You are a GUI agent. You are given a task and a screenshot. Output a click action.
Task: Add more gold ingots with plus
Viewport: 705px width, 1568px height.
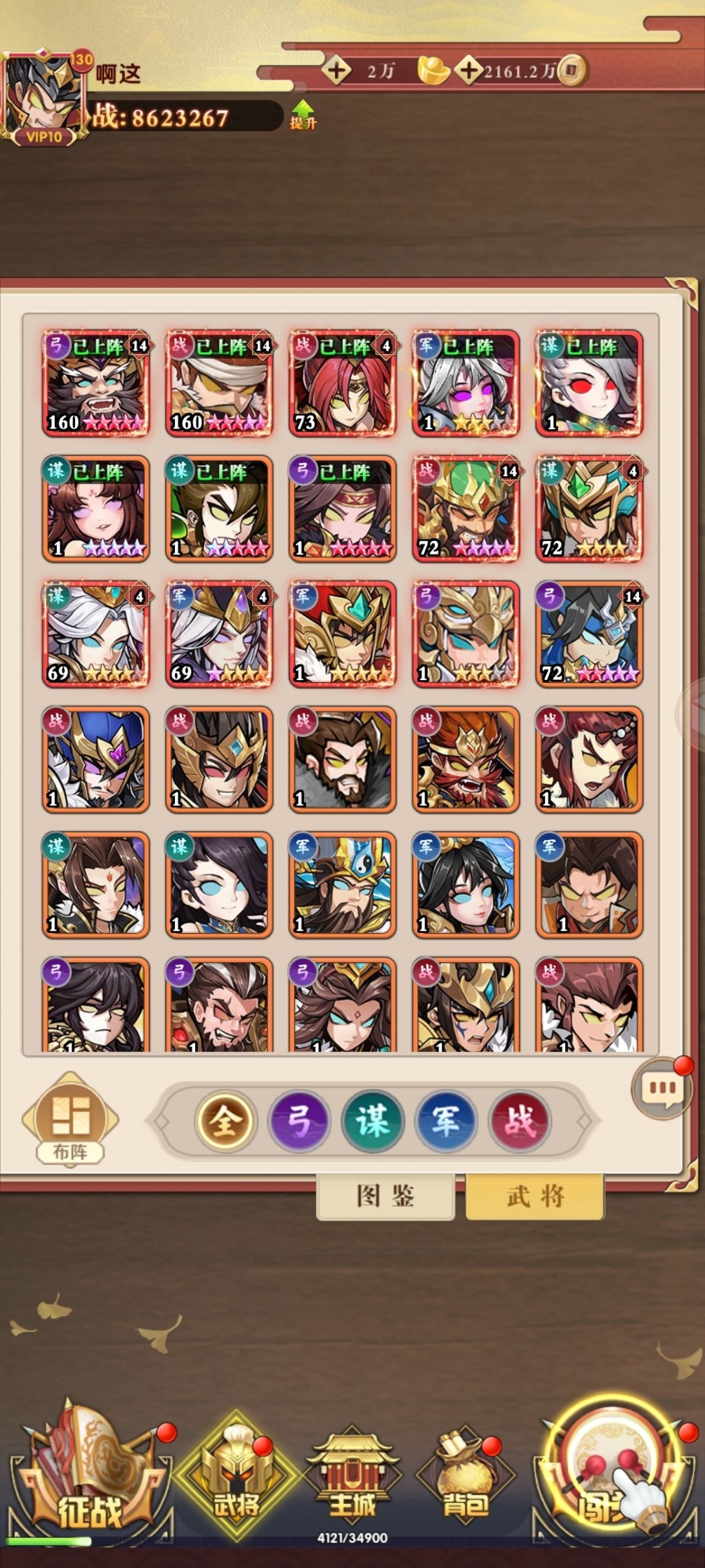pyautogui.click(x=336, y=70)
